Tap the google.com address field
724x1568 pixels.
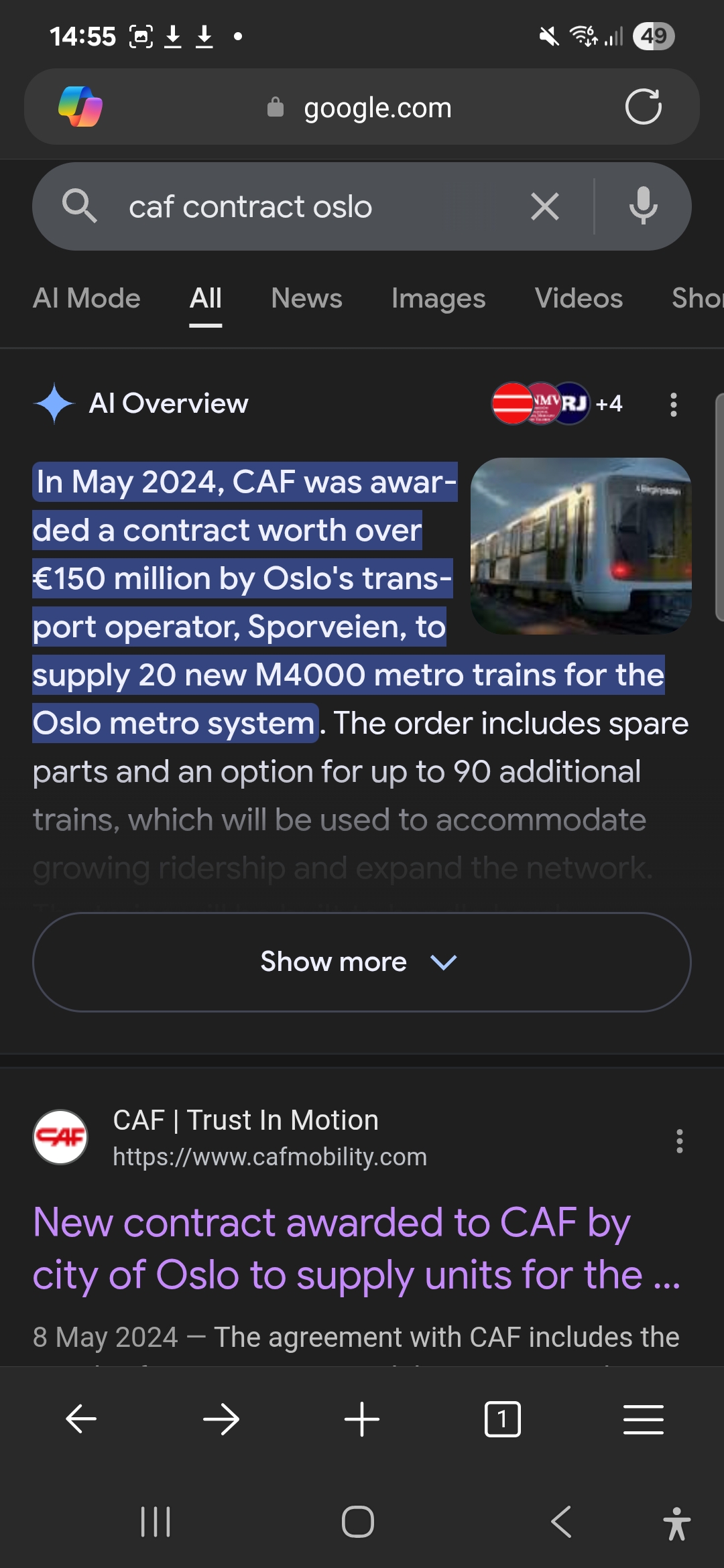[x=377, y=107]
